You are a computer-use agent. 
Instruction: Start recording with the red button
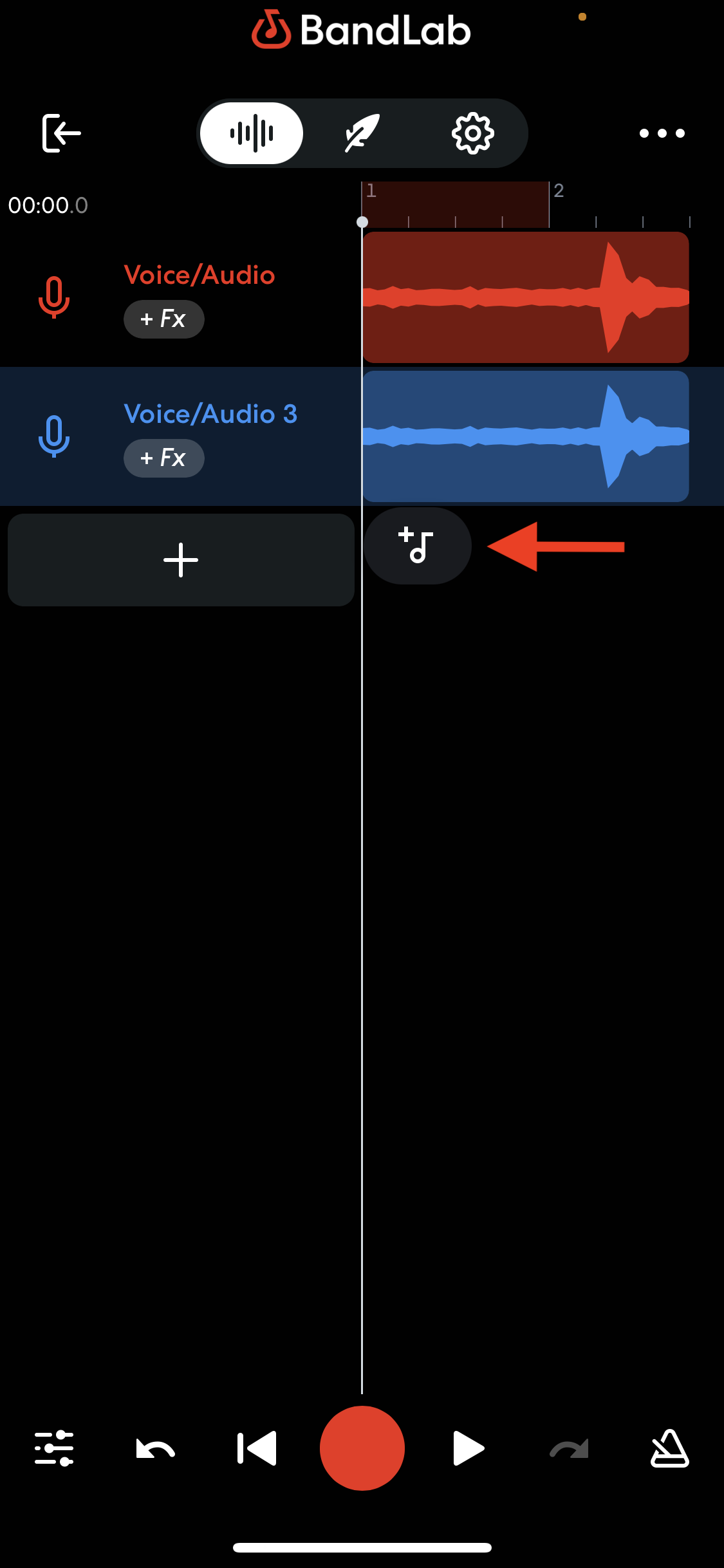click(362, 1448)
